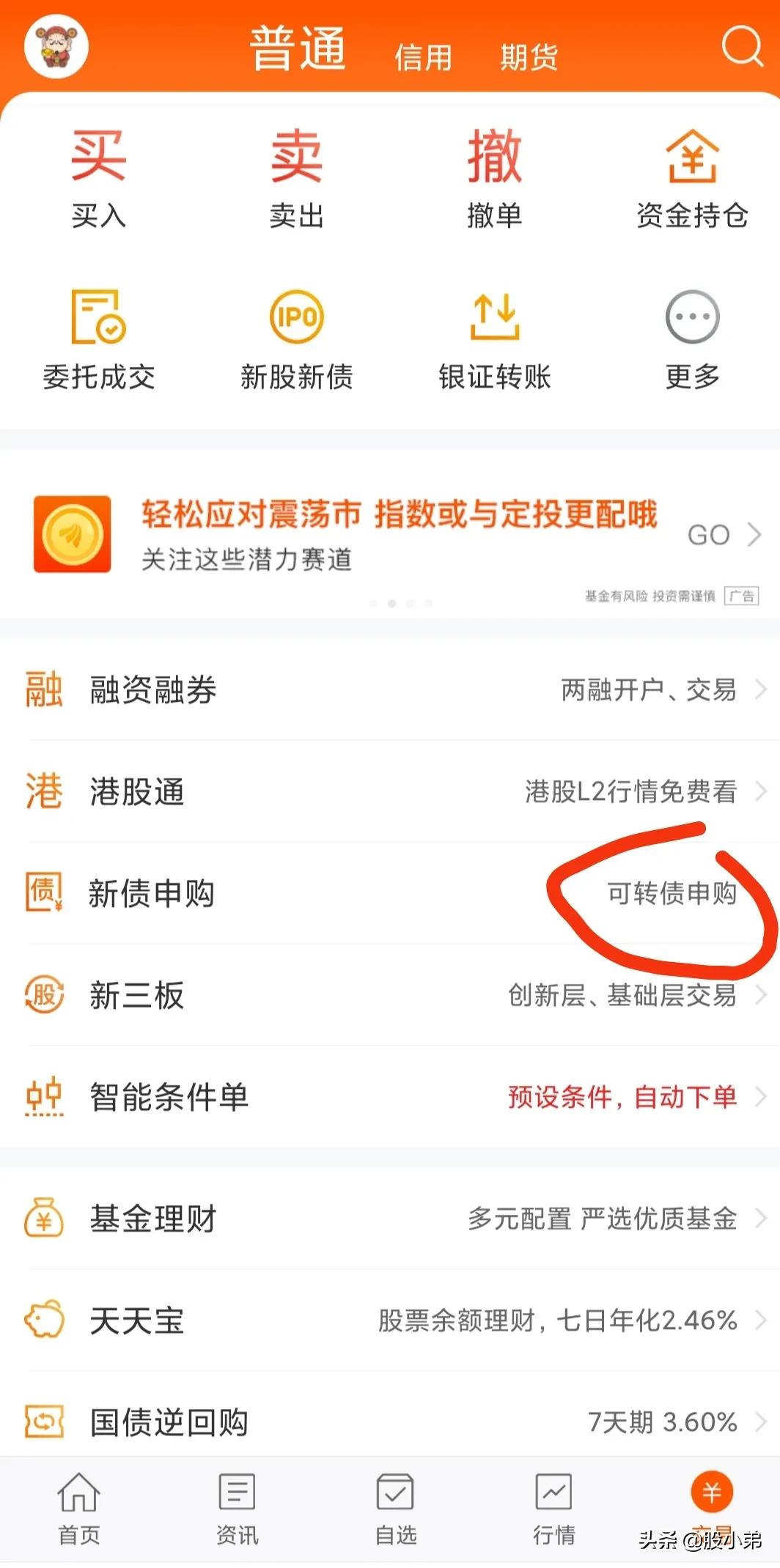
Task: Open the 融资融券 row
Action: 390,689
